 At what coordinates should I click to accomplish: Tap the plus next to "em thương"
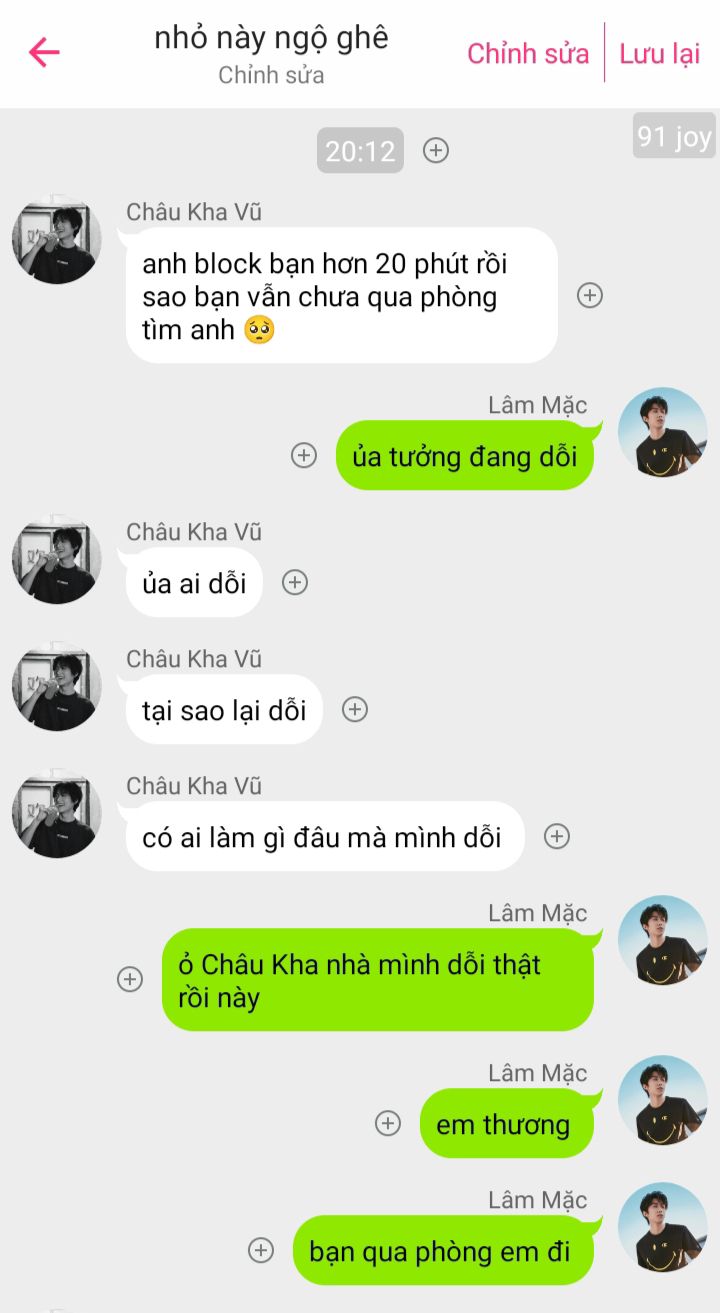(x=388, y=1123)
